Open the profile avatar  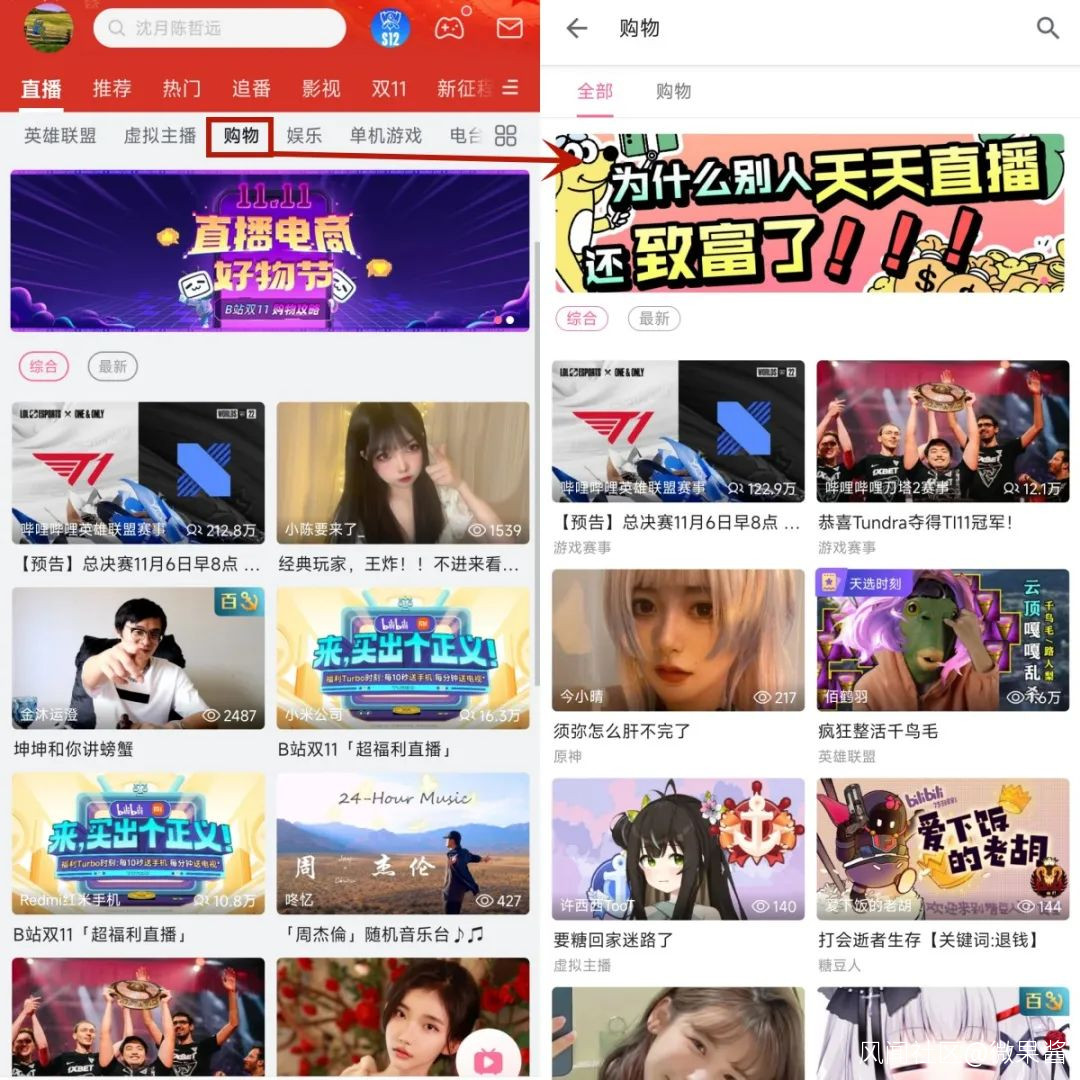(x=48, y=28)
